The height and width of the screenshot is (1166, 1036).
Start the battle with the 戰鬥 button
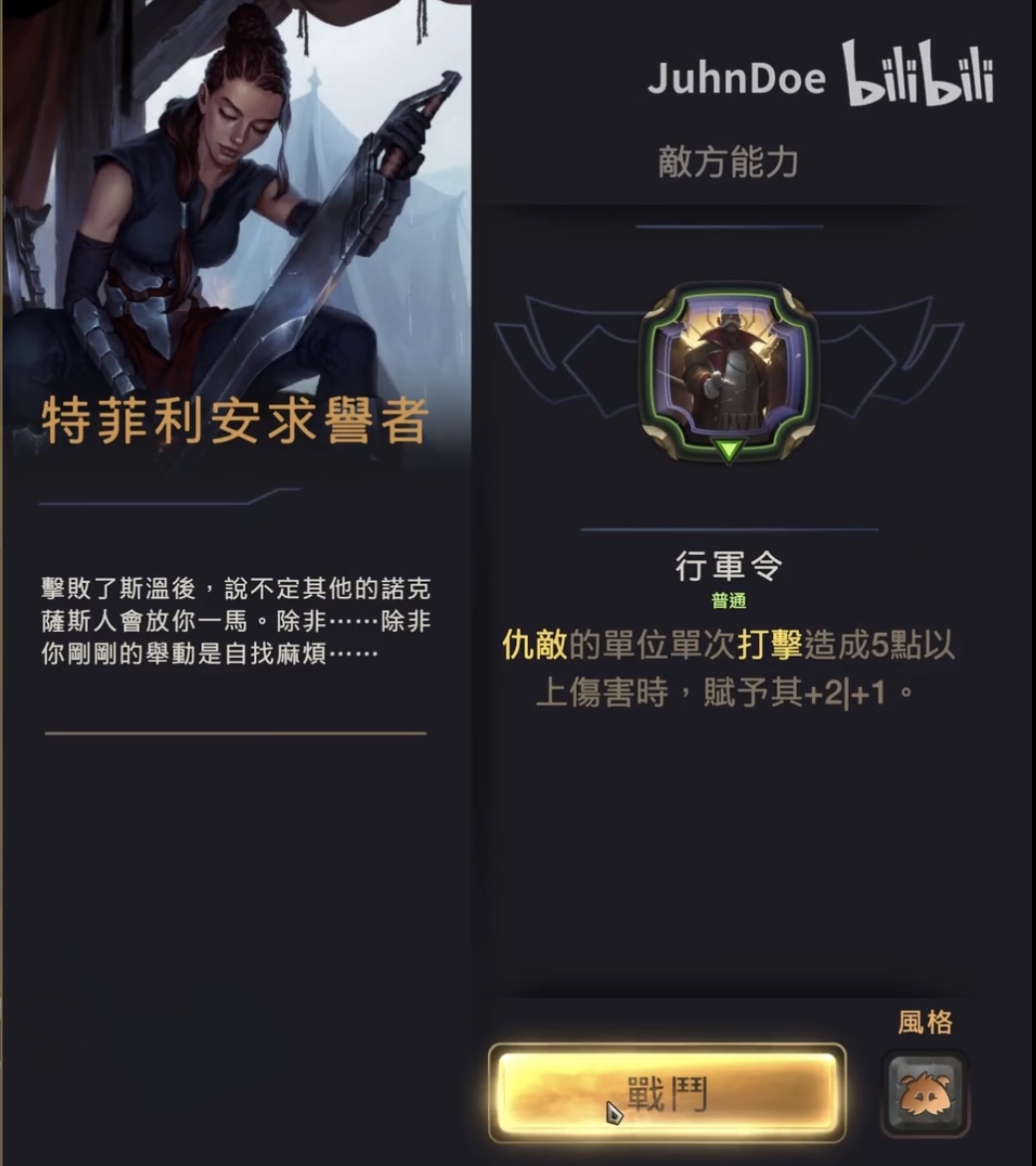click(x=666, y=1093)
